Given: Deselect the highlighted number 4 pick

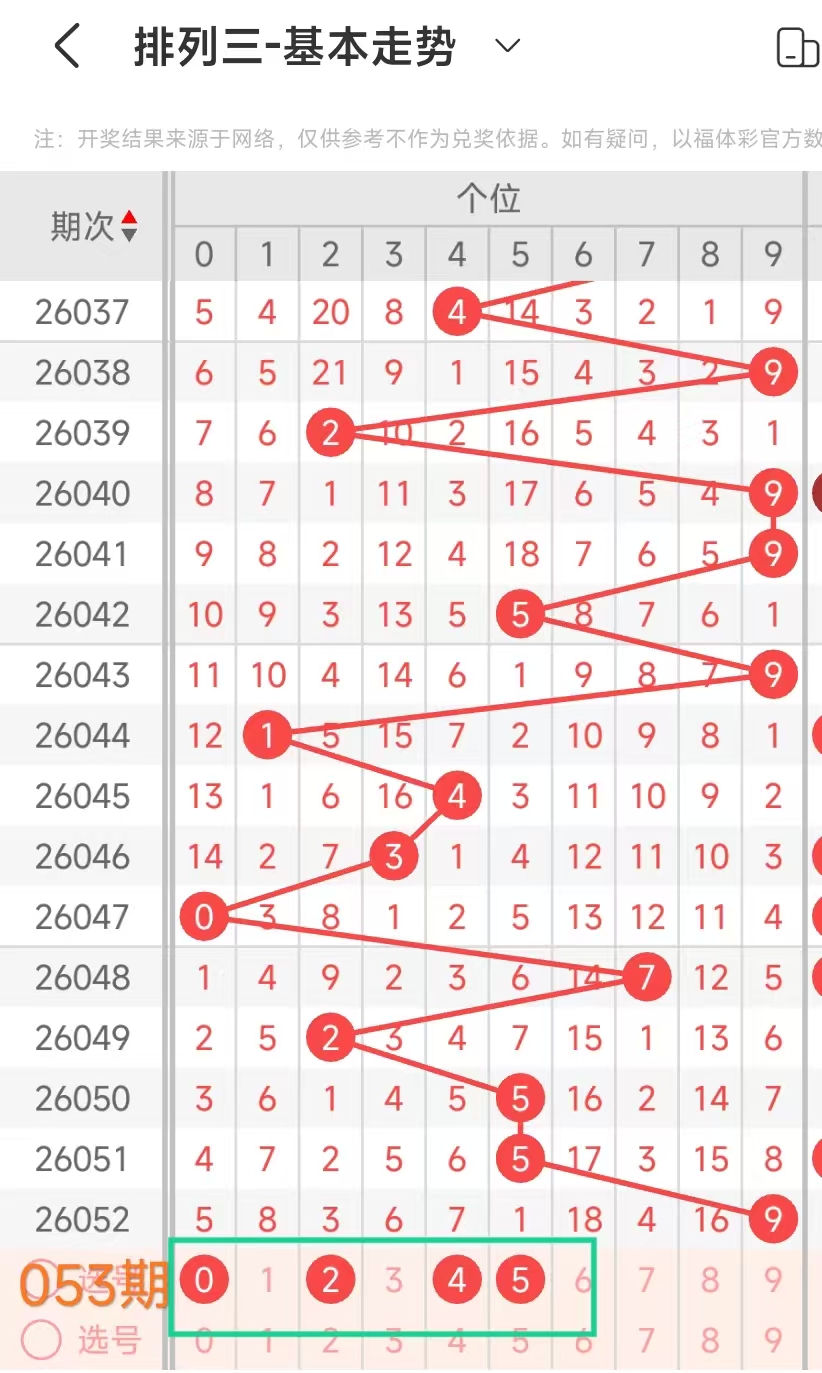Looking at the screenshot, I should point(456,1277).
